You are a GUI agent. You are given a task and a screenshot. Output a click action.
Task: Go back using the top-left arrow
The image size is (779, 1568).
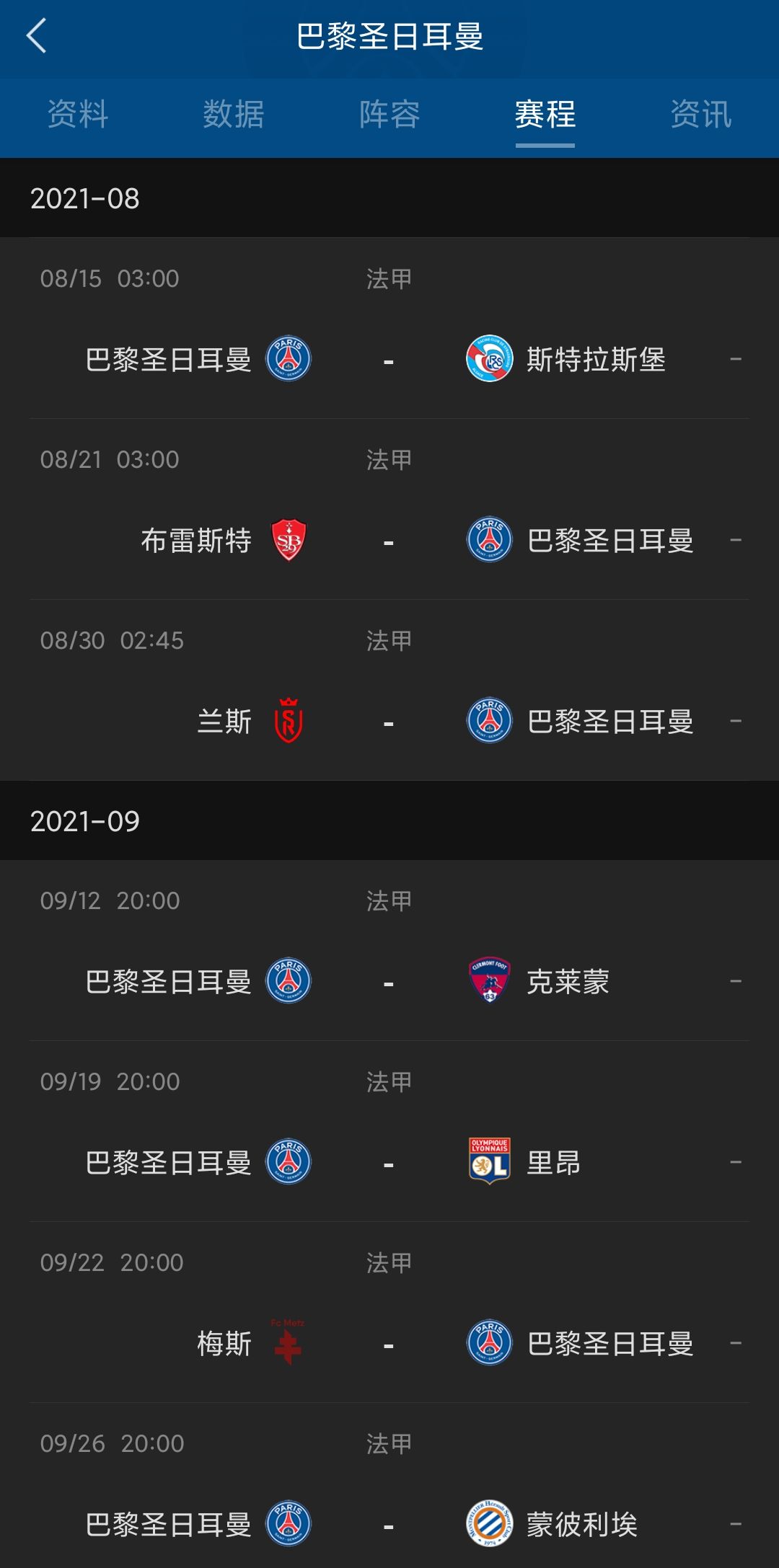click(36, 36)
